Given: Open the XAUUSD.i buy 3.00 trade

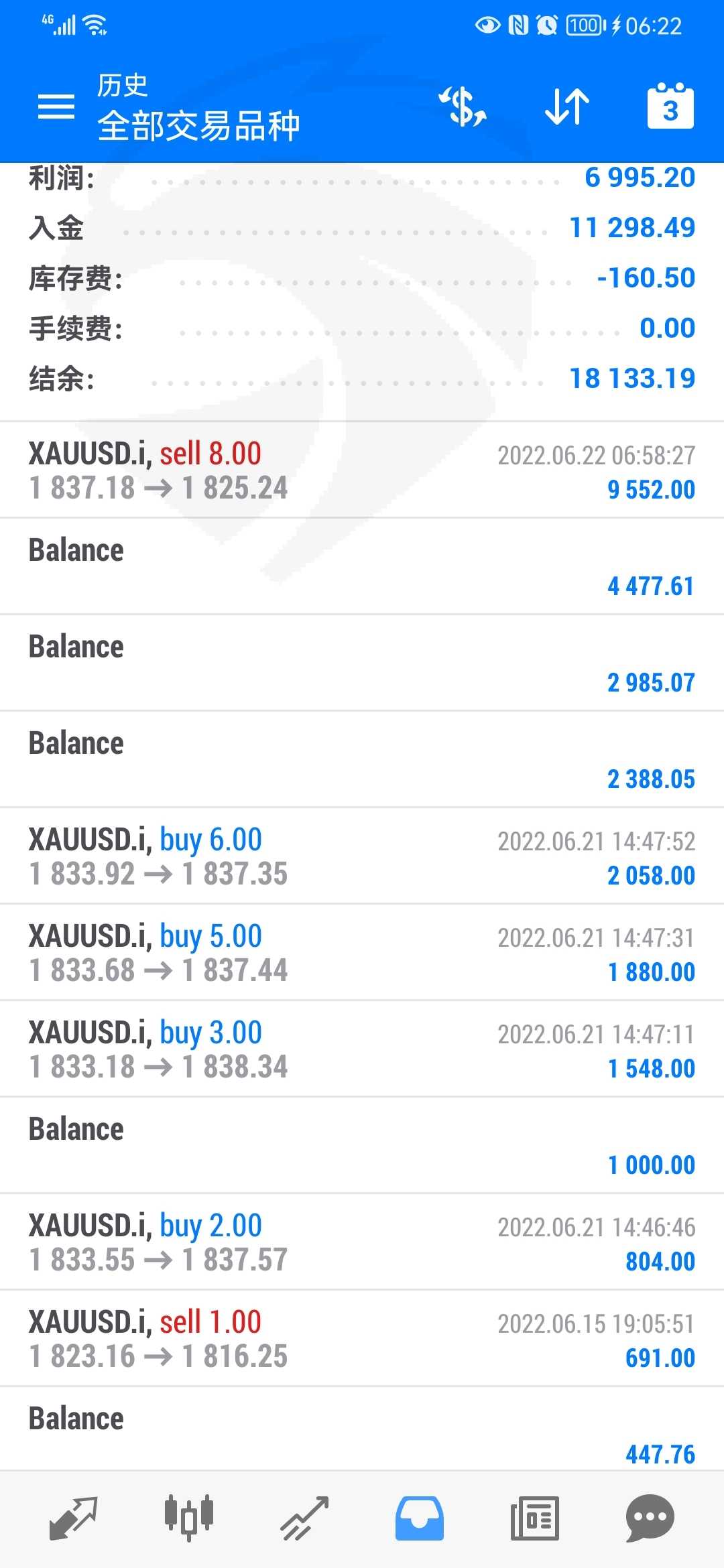Looking at the screenshot, I should pyautogui.click(x=362, y=1049).
